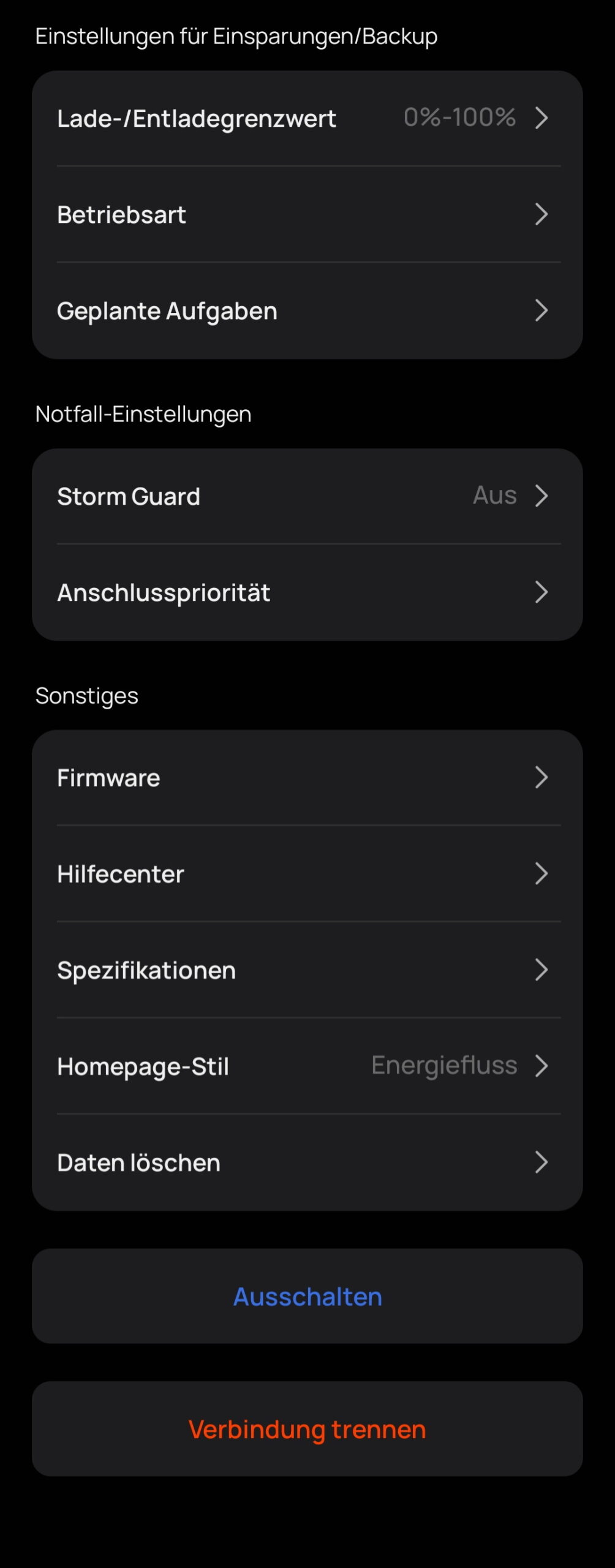615x1568 pixels.
Task: Tap the Ausschalten button
Action: pyautogui.click(x=307, y=1297)
